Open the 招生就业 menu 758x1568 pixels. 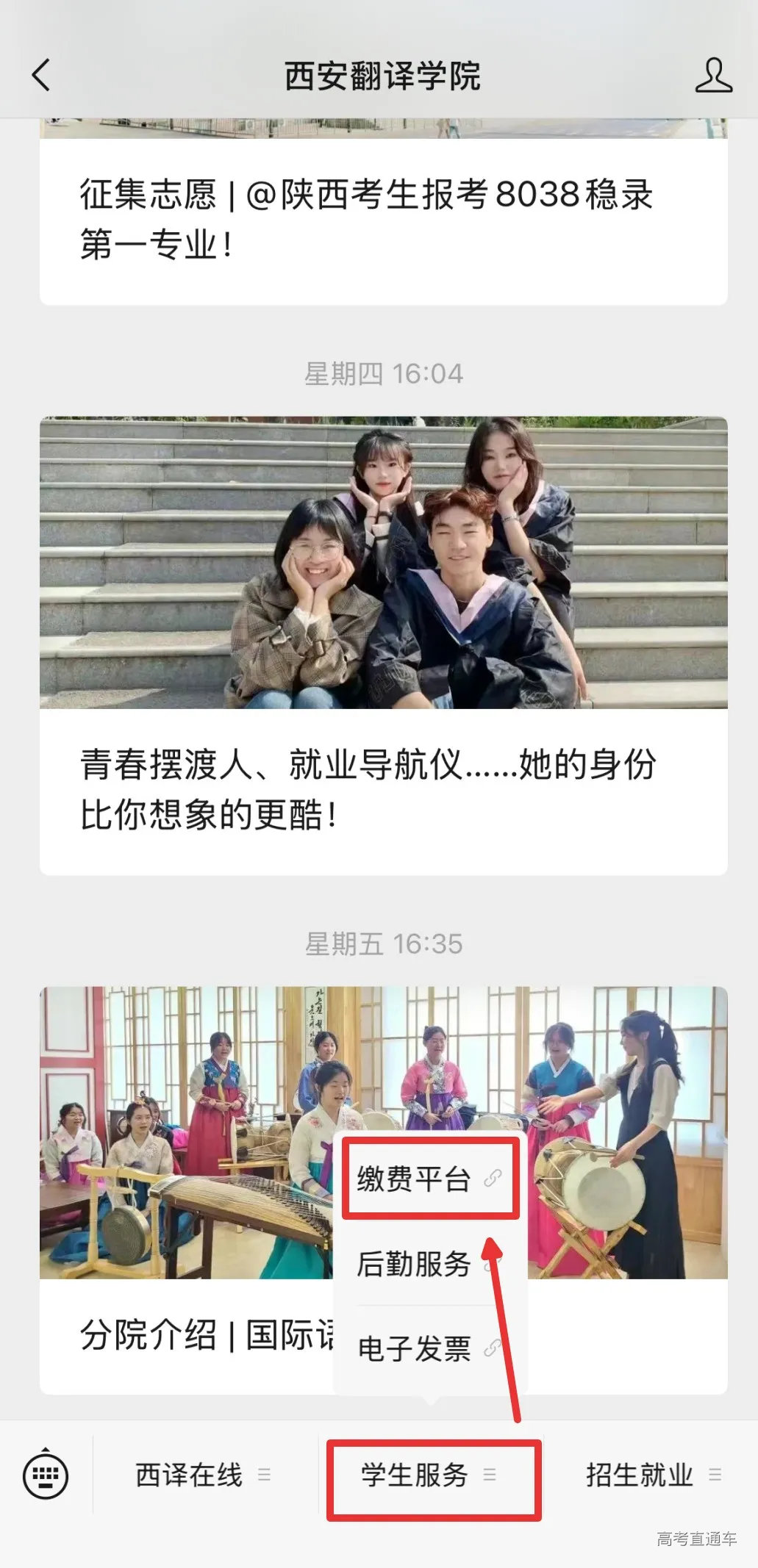click(x=651, y=1475)
